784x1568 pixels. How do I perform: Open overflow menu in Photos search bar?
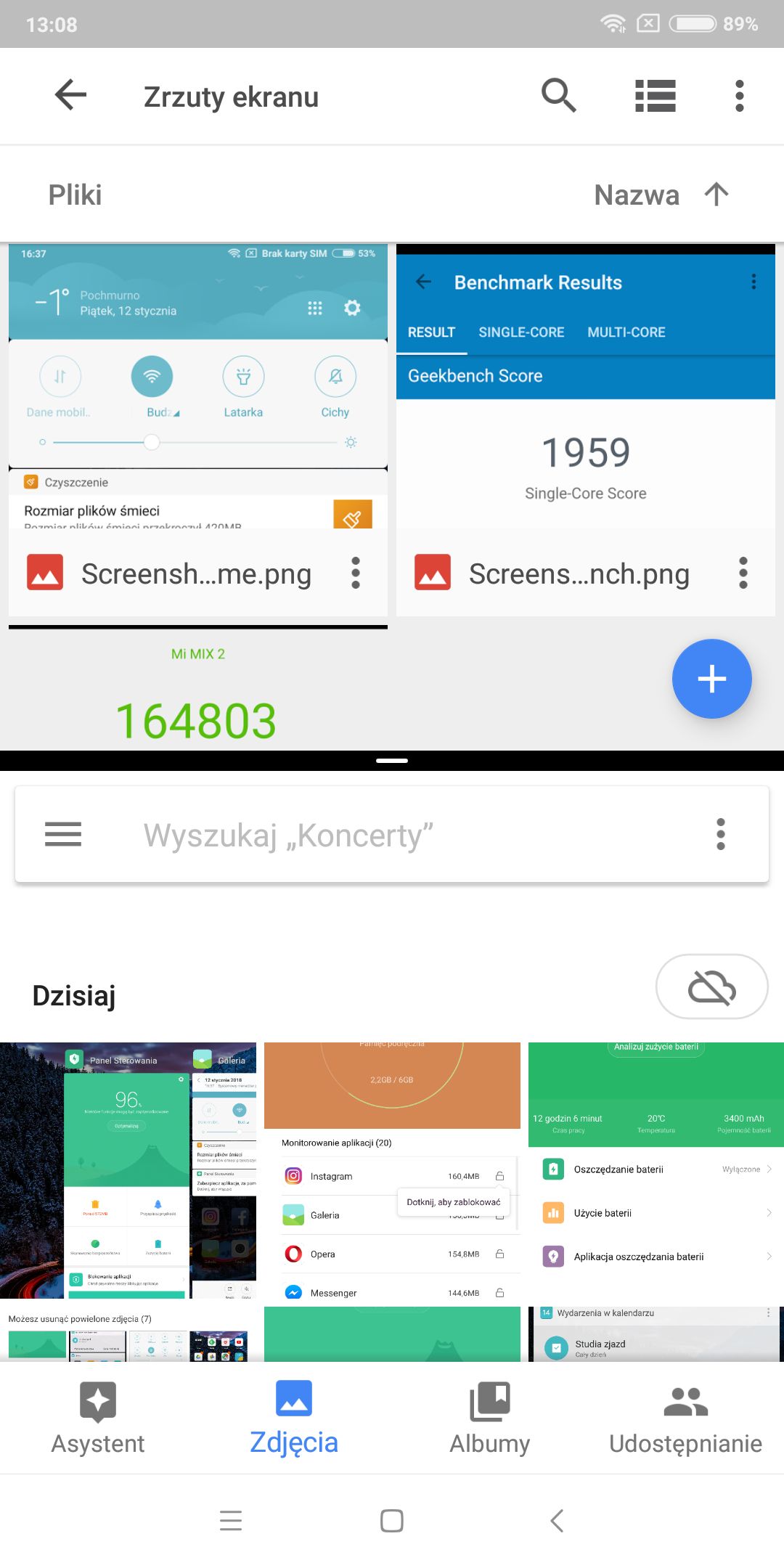721,834
